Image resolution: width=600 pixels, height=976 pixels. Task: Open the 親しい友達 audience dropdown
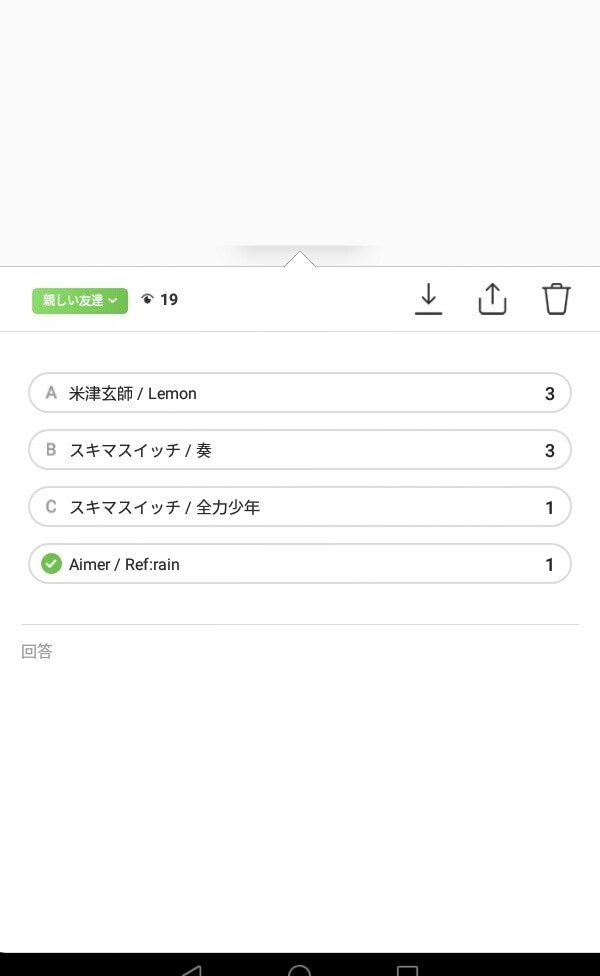pyautogui.click(x=80, y=300)
